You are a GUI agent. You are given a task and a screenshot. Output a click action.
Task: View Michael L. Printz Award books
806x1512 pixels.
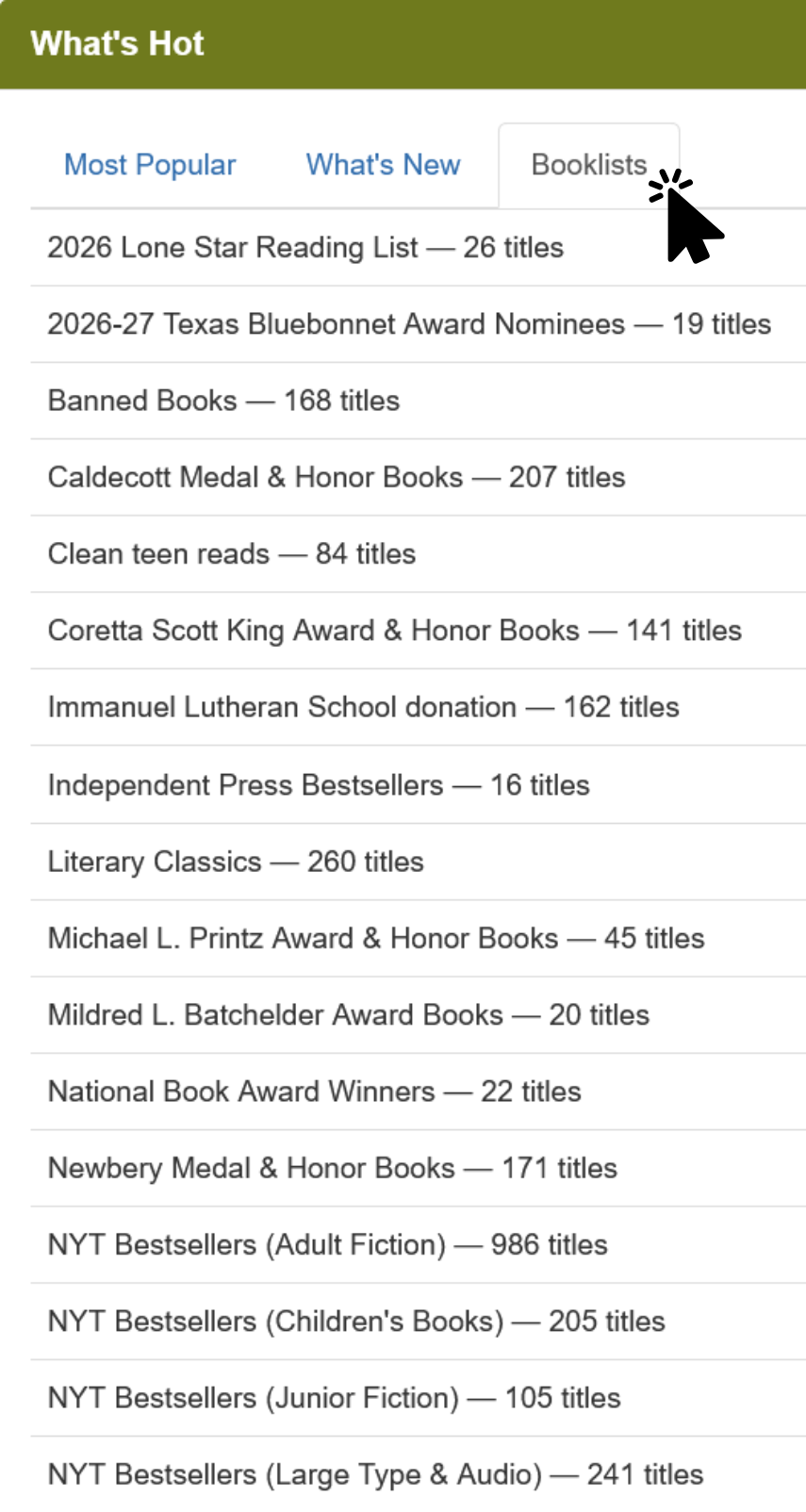[x=376, y=938]
